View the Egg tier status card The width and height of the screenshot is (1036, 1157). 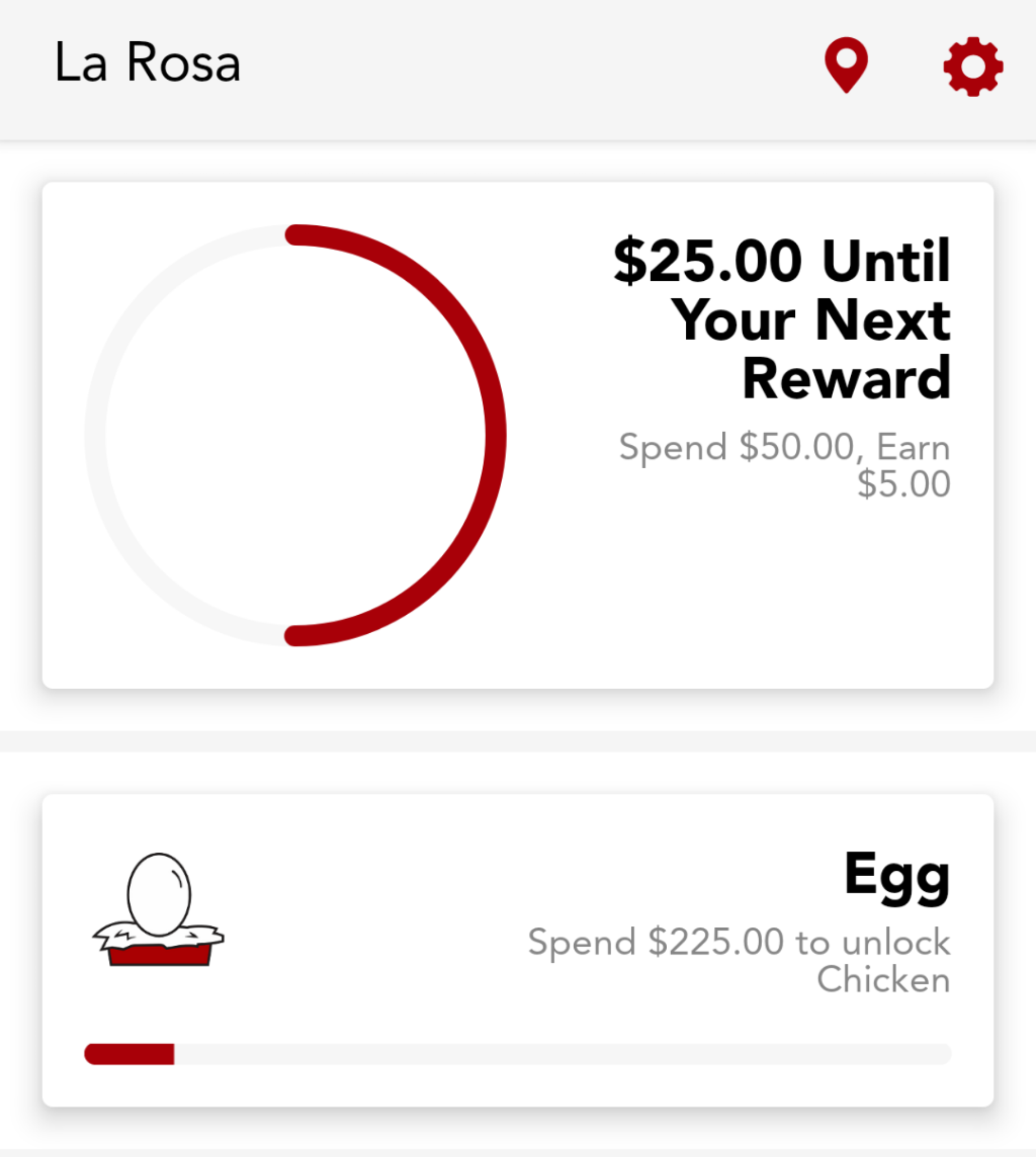click(x=517, y=950)
